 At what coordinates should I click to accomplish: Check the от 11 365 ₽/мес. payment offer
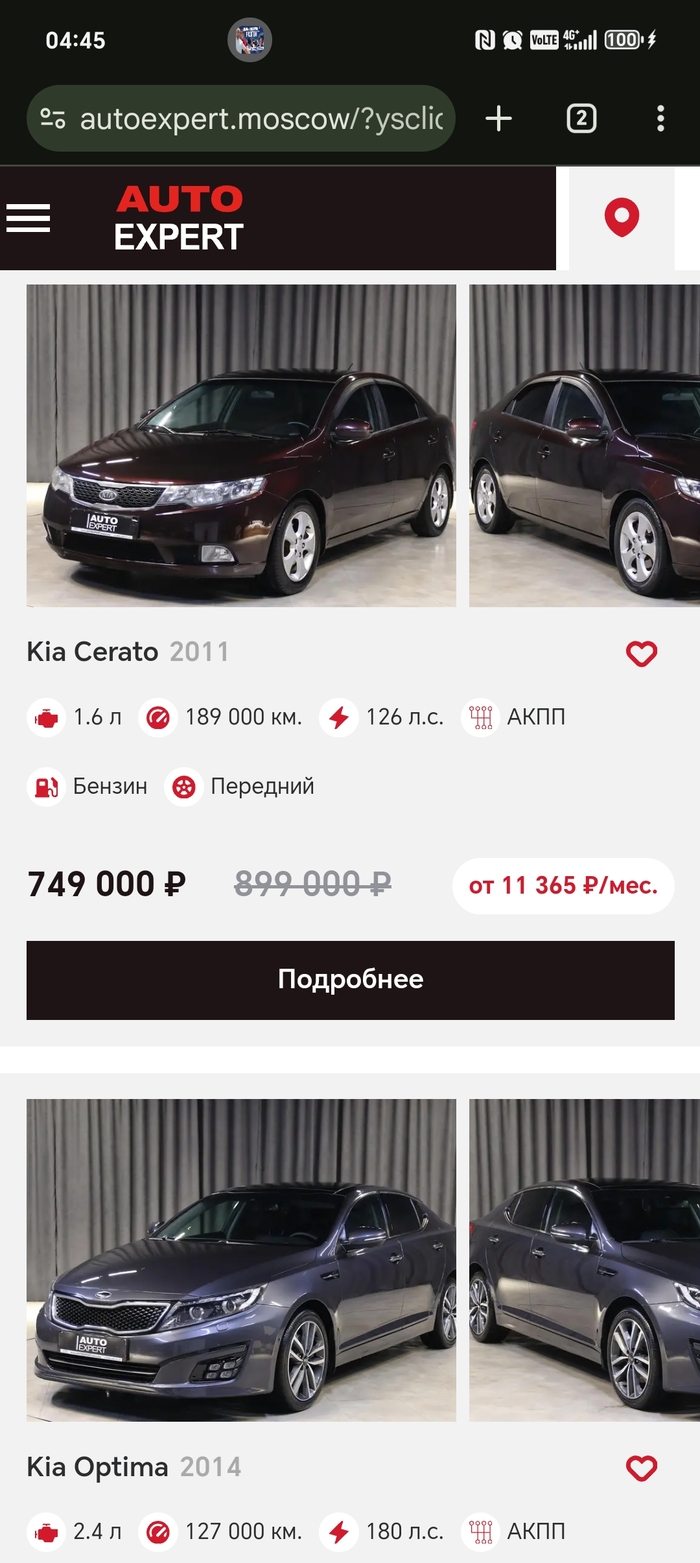[x=563, y=886]
